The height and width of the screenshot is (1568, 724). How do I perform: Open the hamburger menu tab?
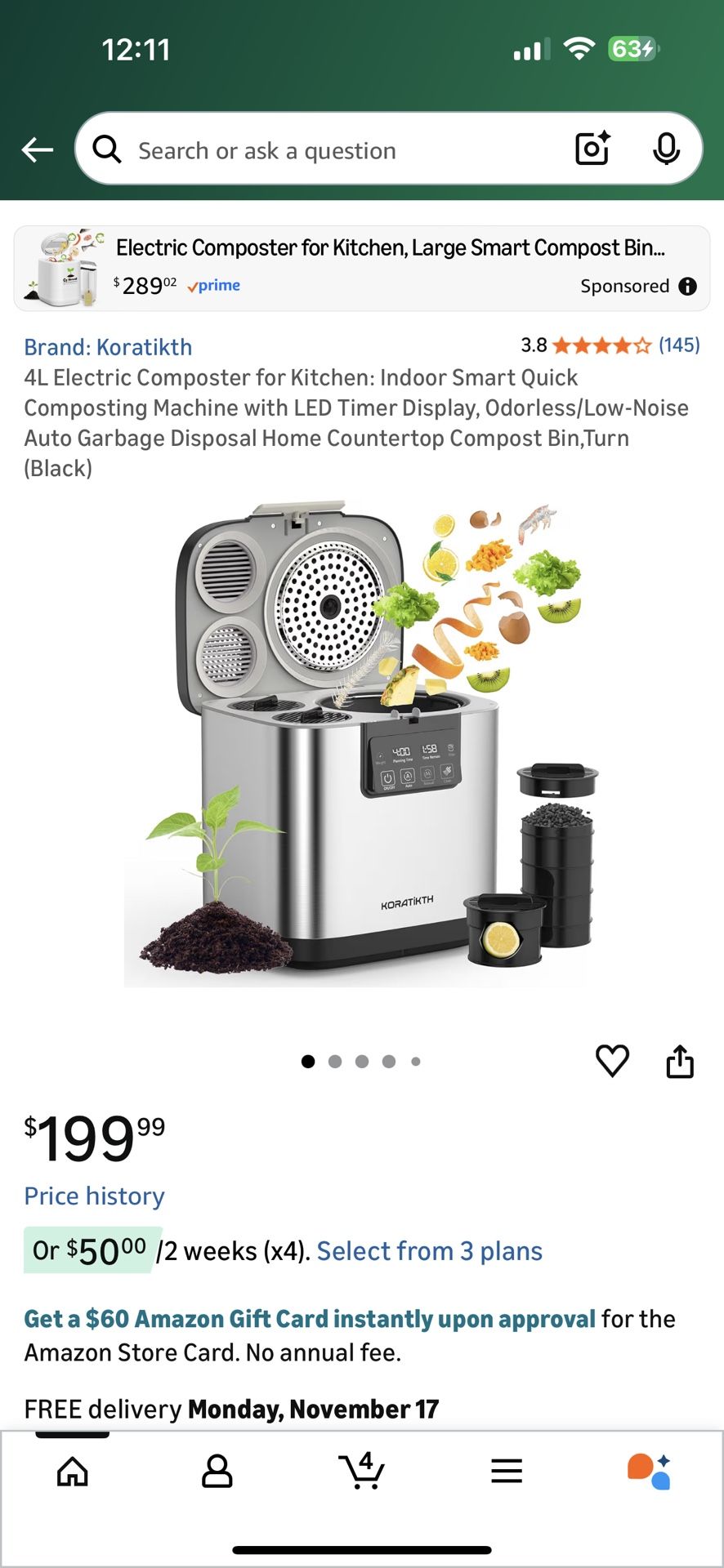tap(507, 1472)
